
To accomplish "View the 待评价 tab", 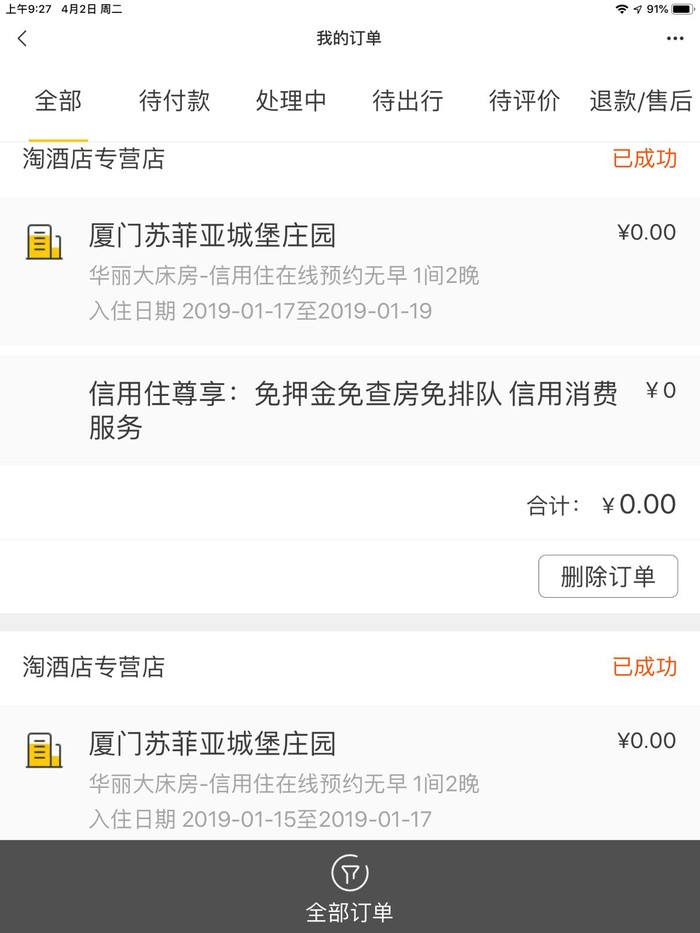I will pos(524,101).
